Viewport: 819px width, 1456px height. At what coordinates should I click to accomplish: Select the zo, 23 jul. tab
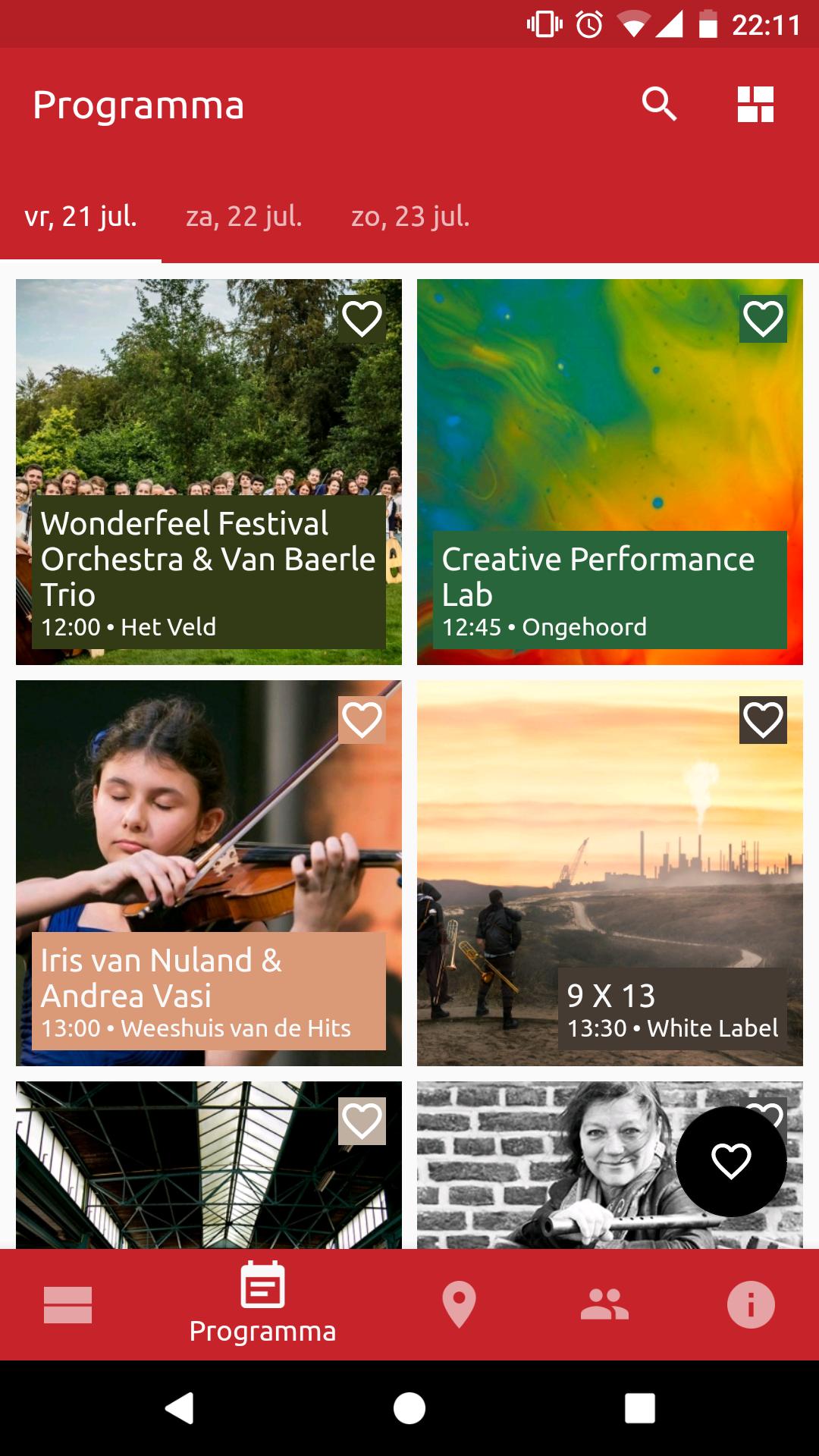point(410,217)
